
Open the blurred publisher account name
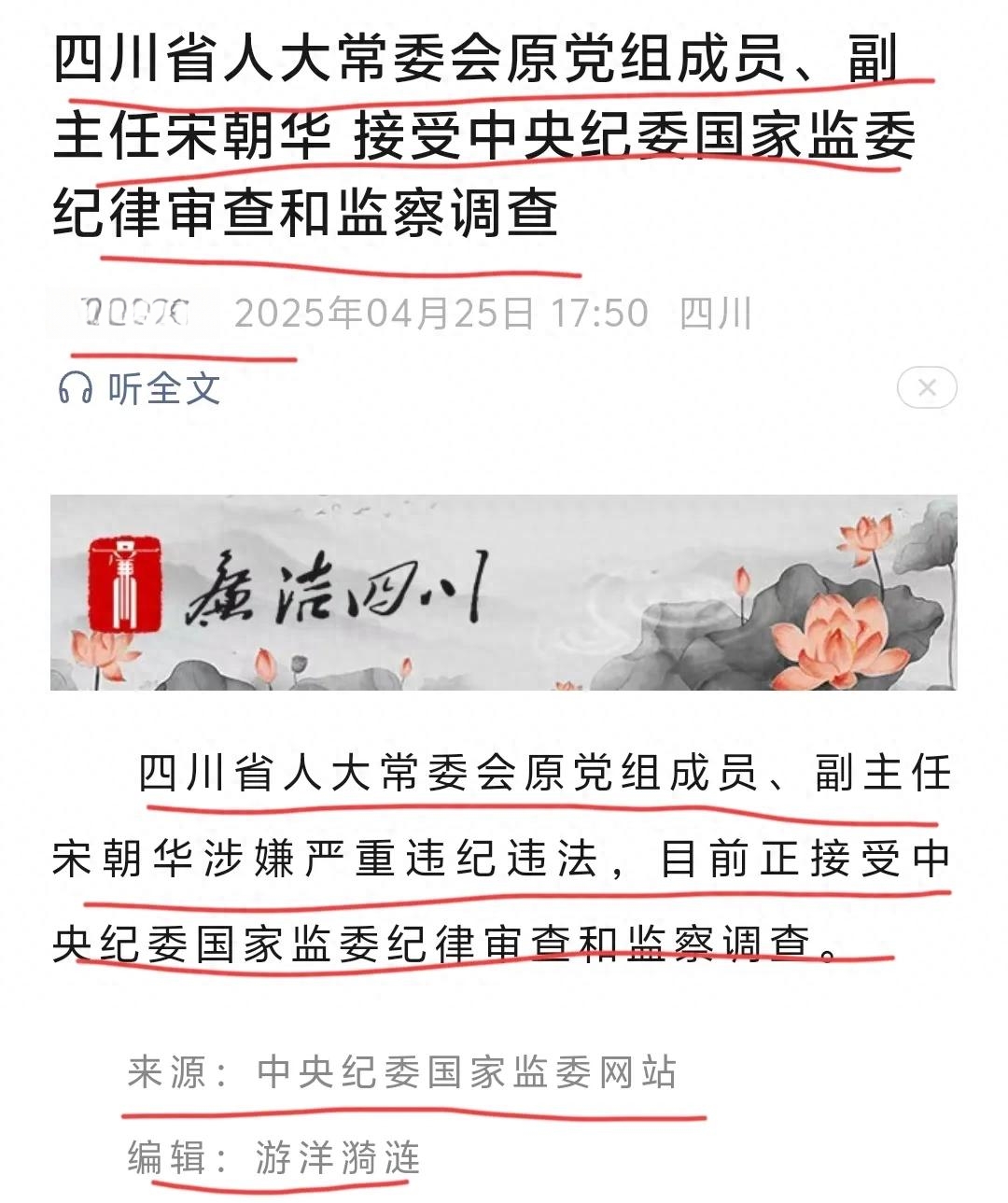tap(136, 314)
